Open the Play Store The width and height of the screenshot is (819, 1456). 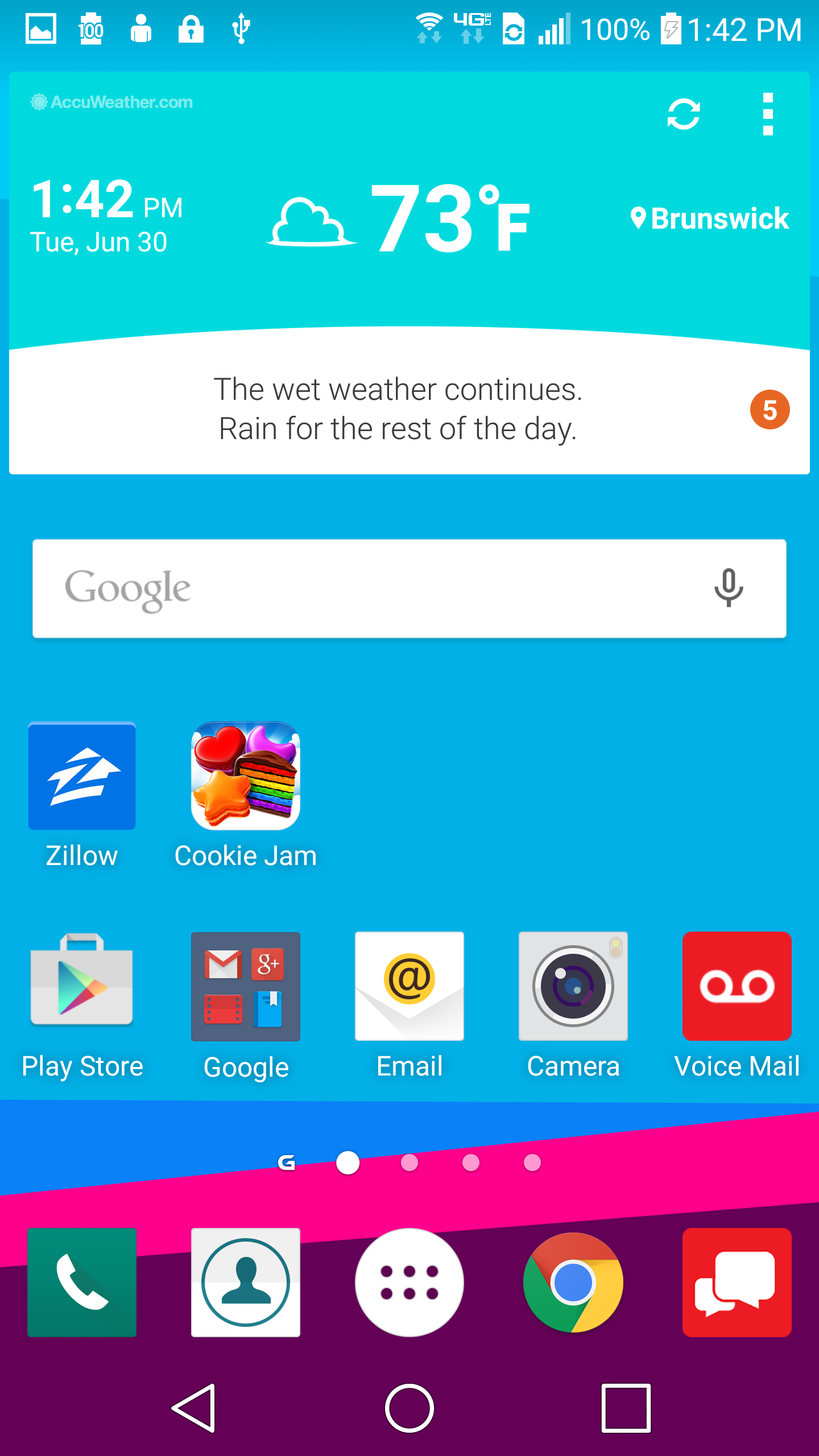(x=82, y=1006)
